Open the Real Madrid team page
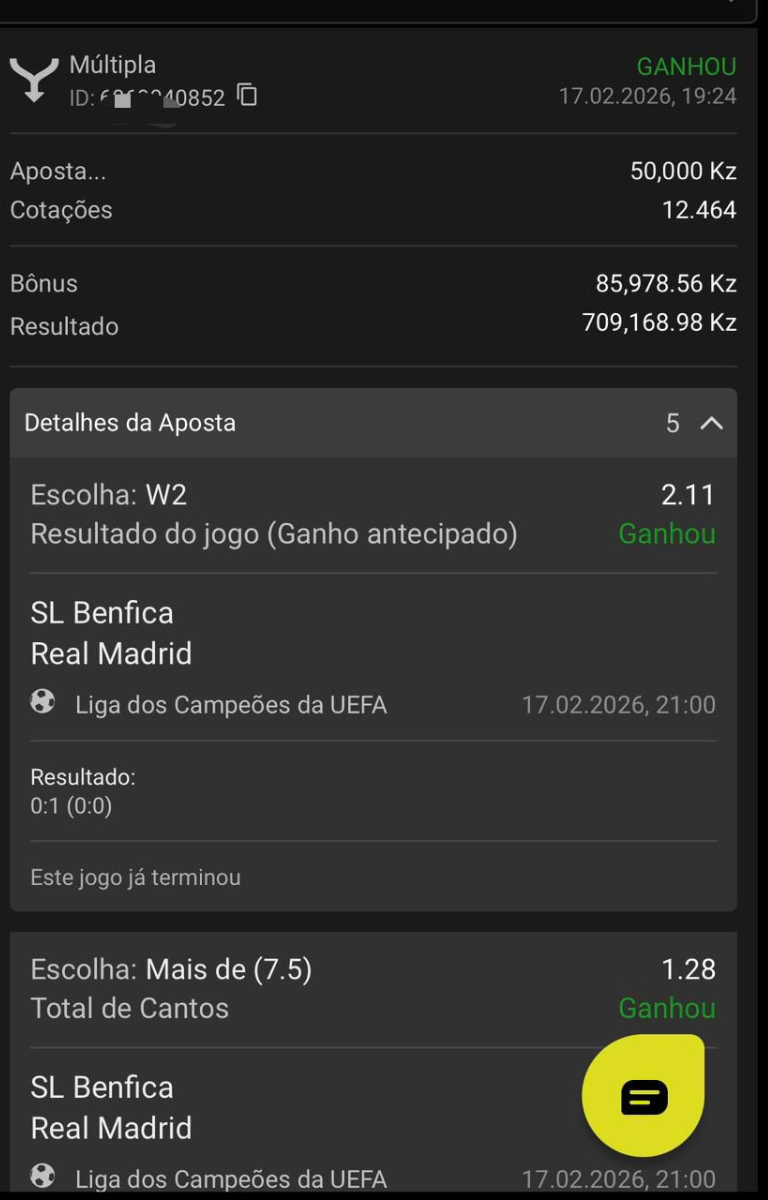The height and width of the screenshot is (1200, 768). pyautogui.click(x=111, y=653)
